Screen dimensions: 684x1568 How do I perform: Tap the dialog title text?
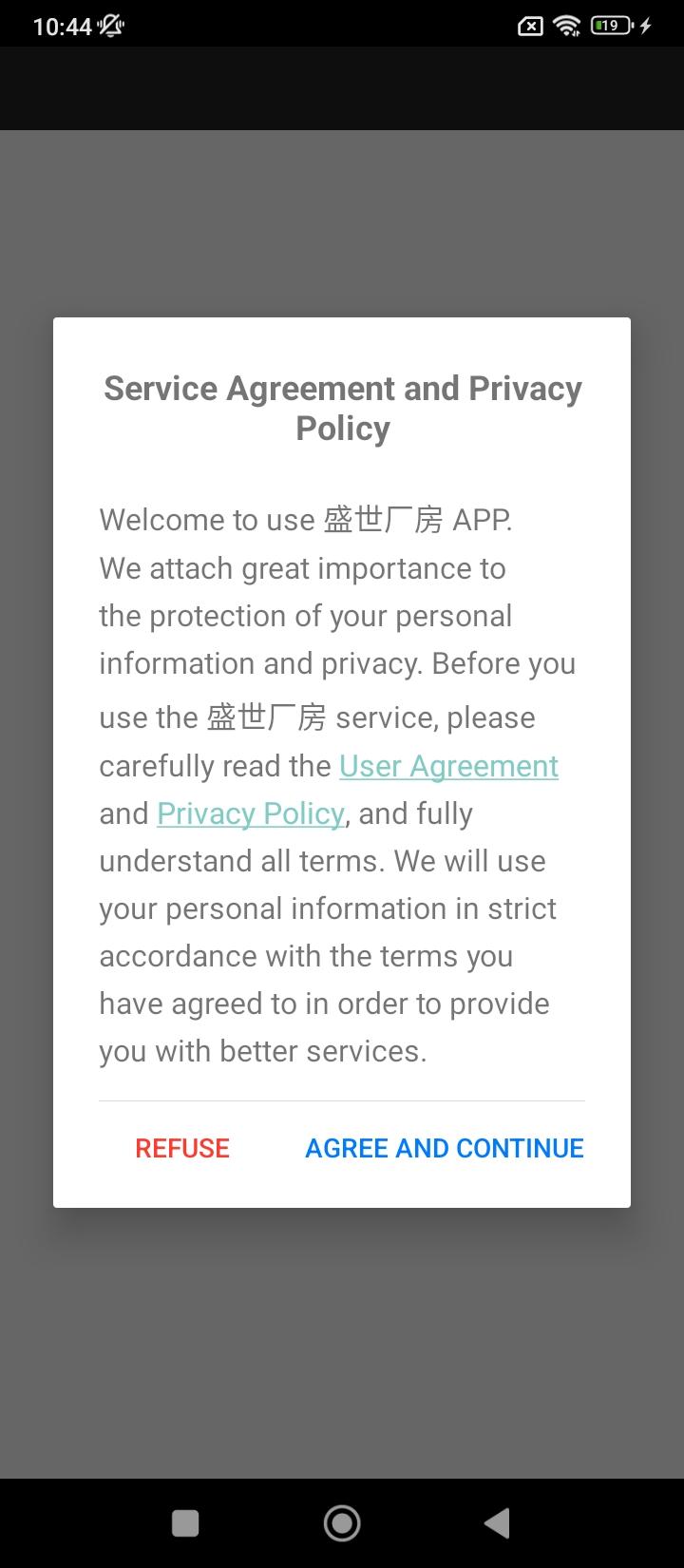click(342, 408)
